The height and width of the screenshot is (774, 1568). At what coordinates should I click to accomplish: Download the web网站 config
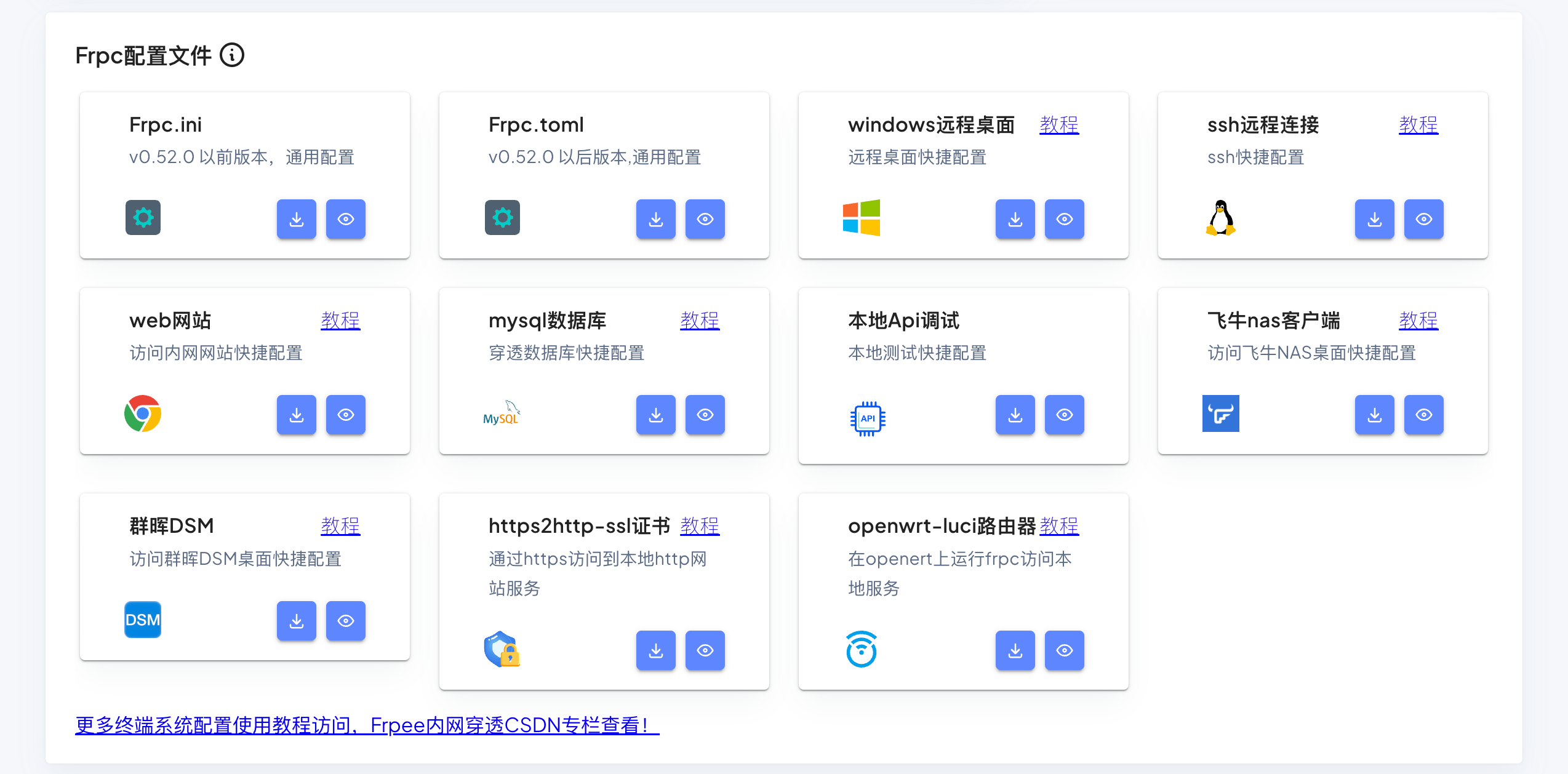tap(296, 415)
